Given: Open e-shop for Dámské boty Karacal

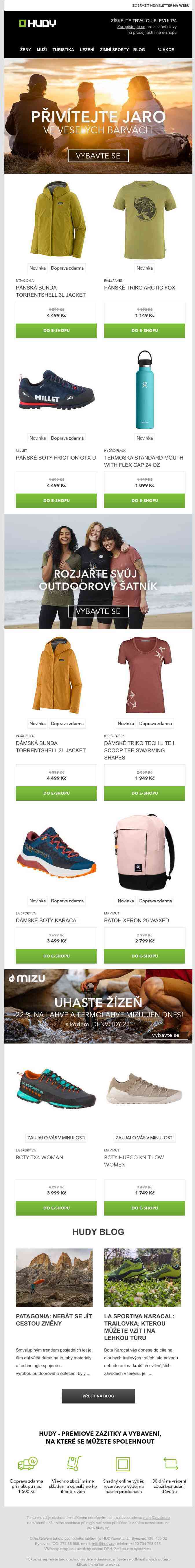Looking at the screenshot, I should [x=56, y=956].
